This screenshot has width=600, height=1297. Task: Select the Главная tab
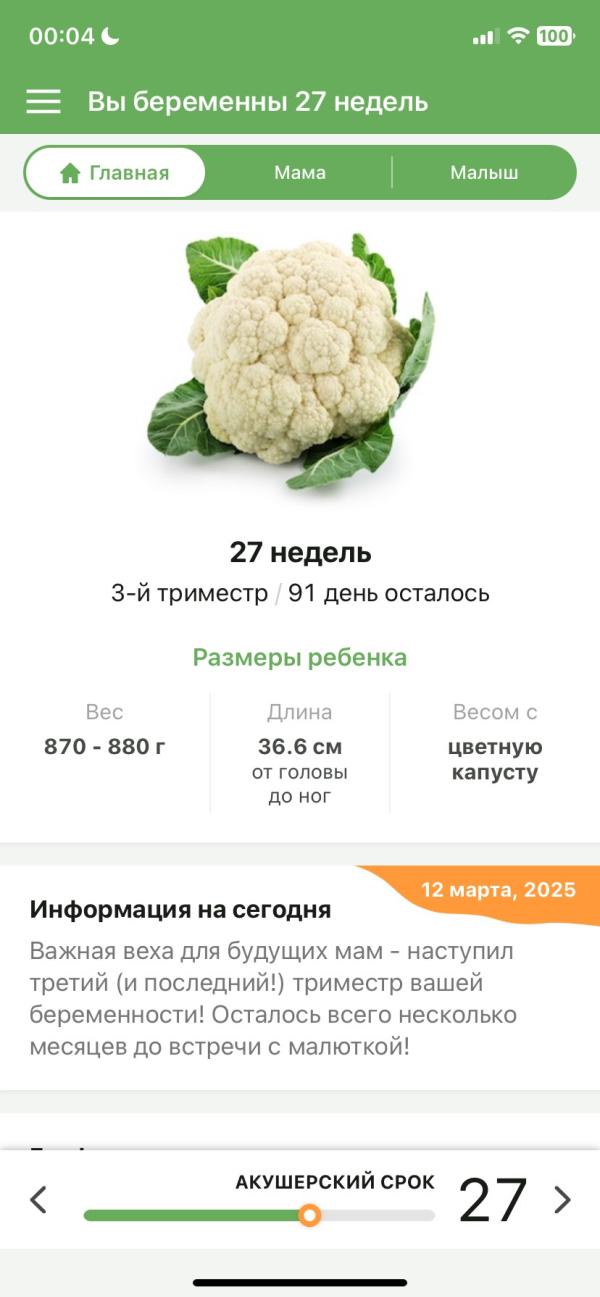click(115, 173)
